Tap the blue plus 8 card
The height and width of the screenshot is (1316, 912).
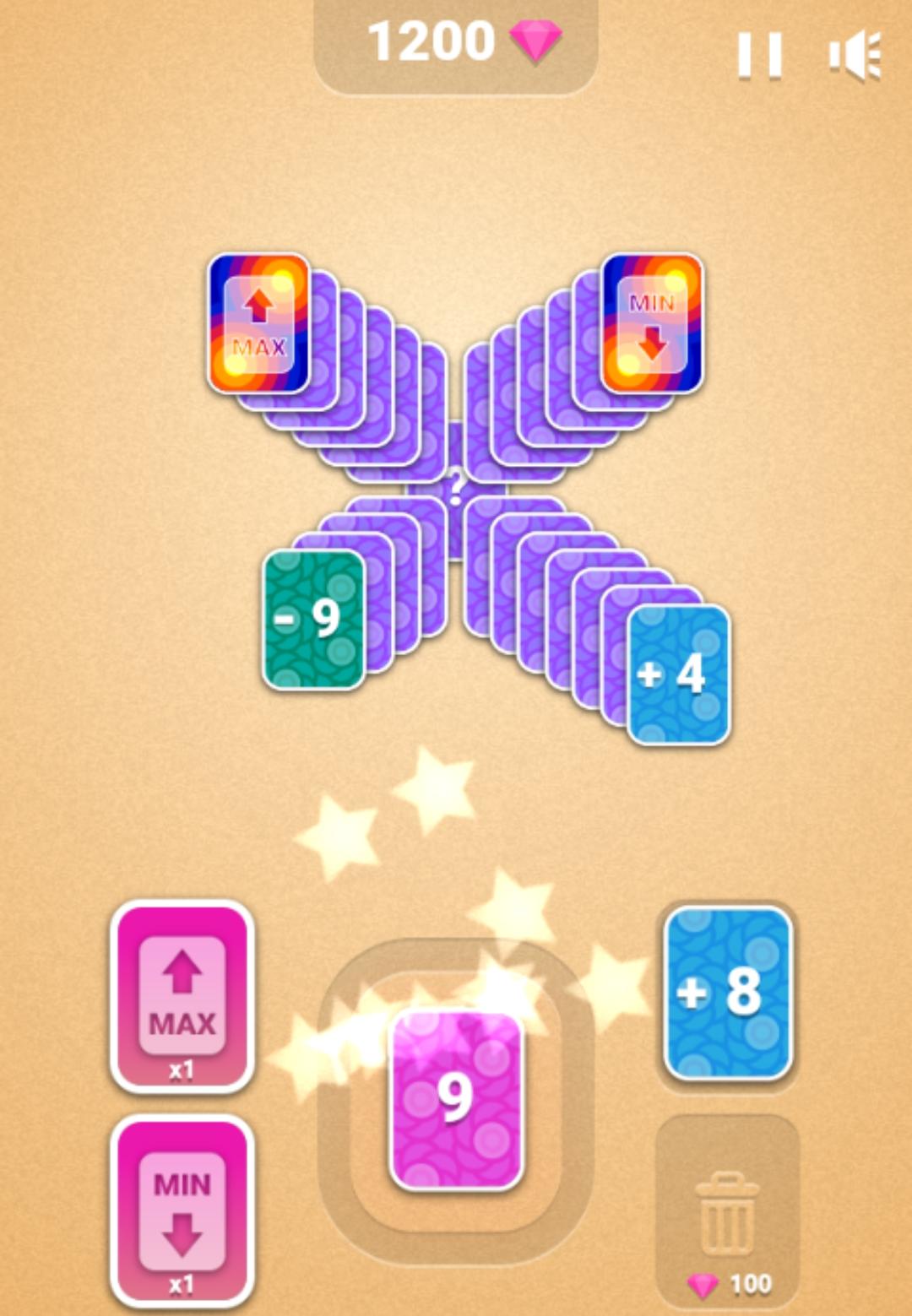728,992
